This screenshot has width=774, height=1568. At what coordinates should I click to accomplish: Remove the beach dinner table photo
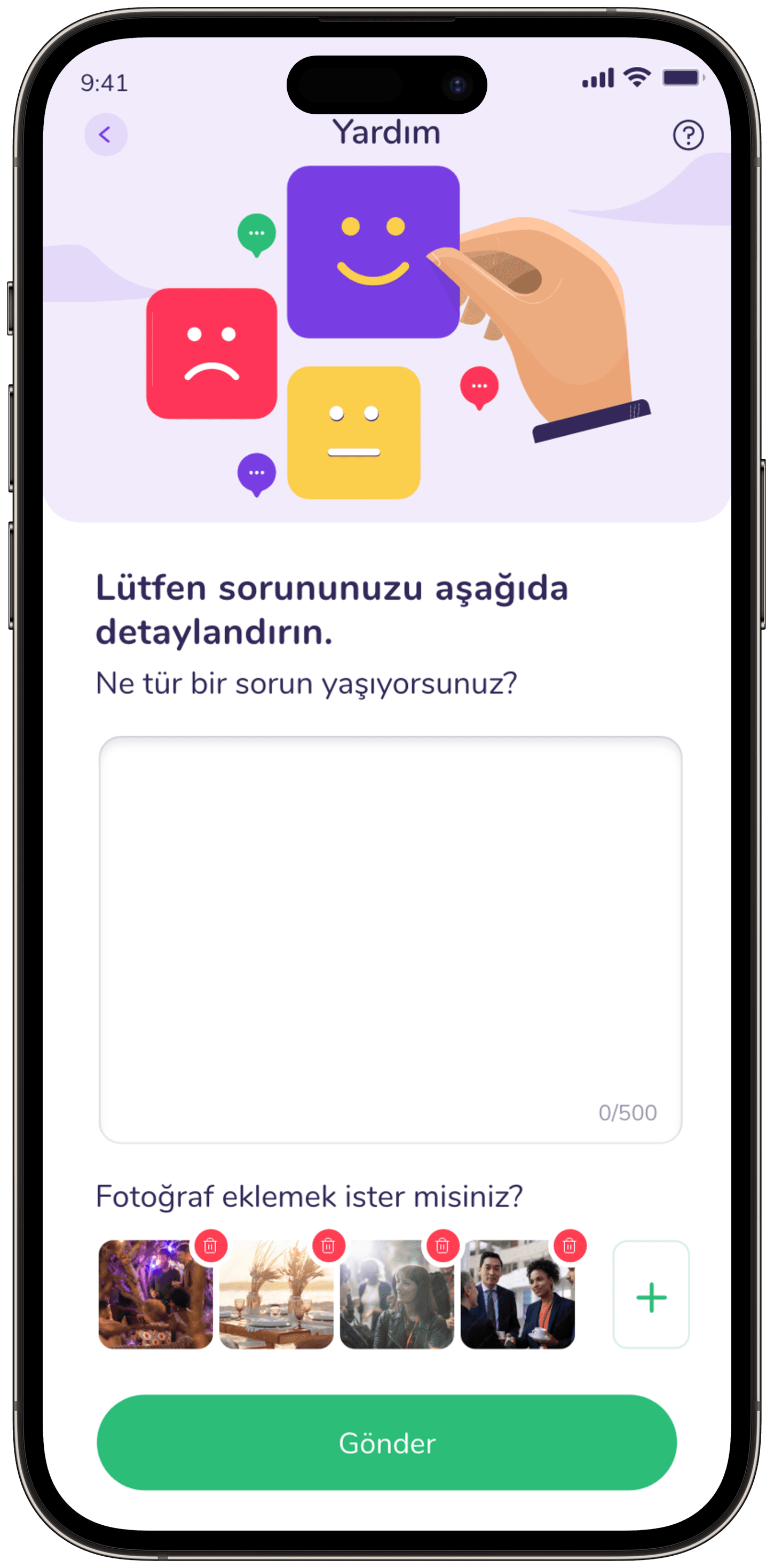(329, 1245)
